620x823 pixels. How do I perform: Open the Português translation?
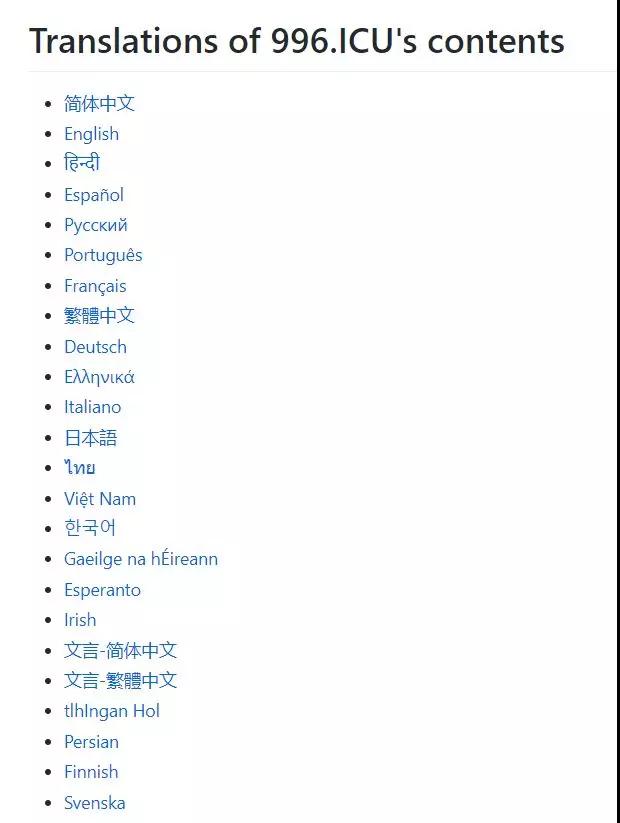103,255
